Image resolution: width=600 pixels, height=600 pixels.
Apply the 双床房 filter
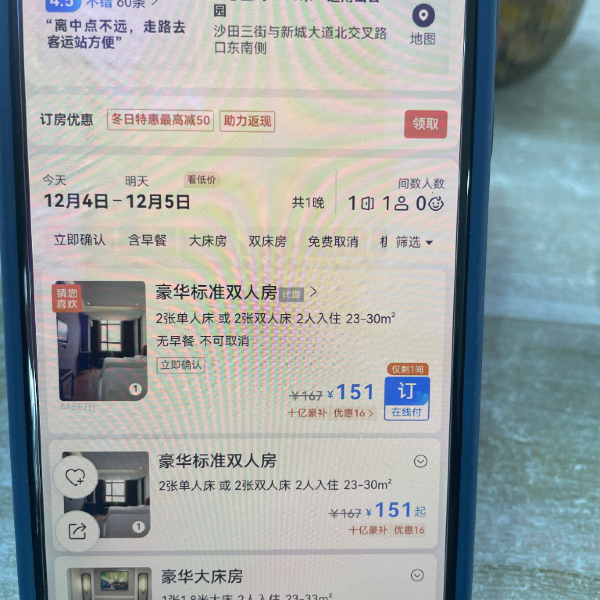coord(267,241)
